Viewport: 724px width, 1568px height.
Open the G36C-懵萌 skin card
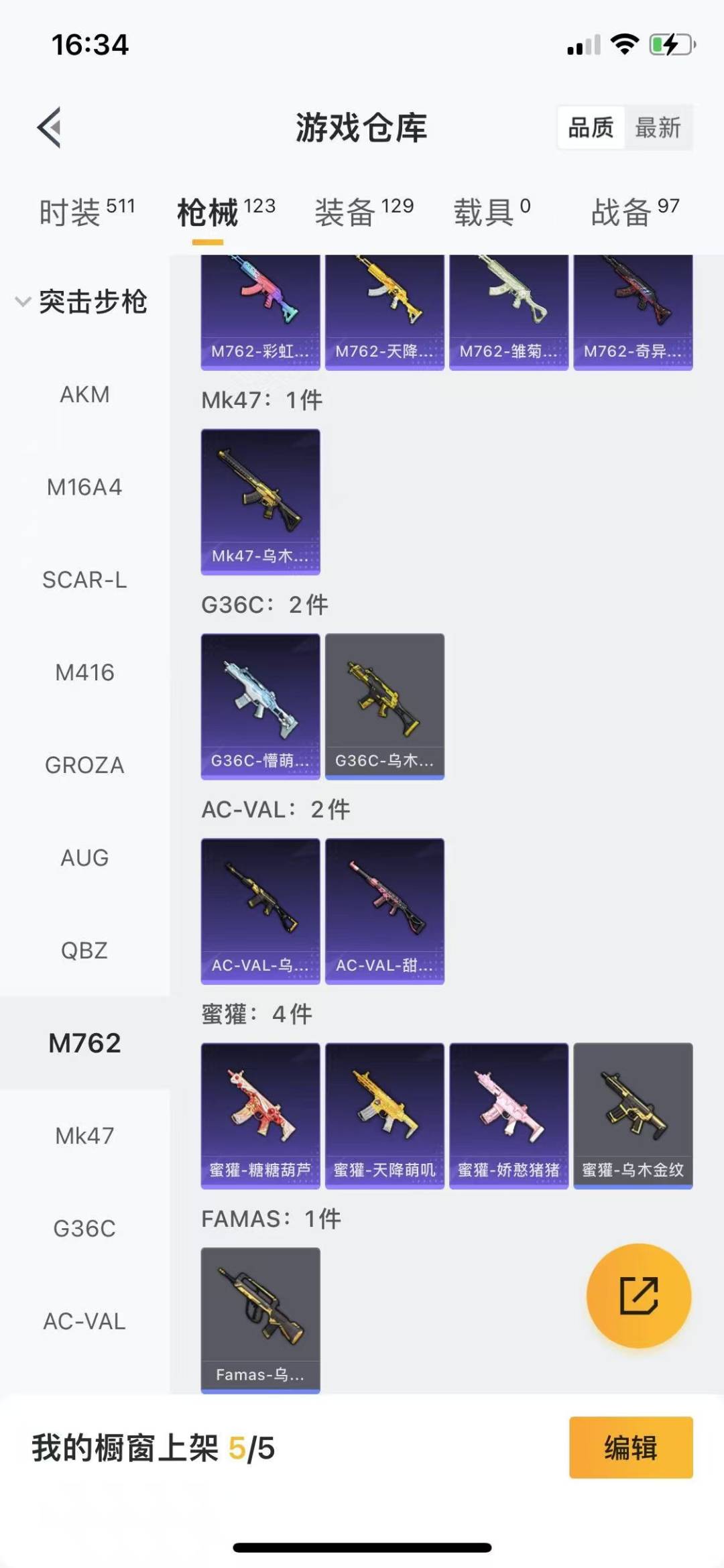(x=260, y=706)
